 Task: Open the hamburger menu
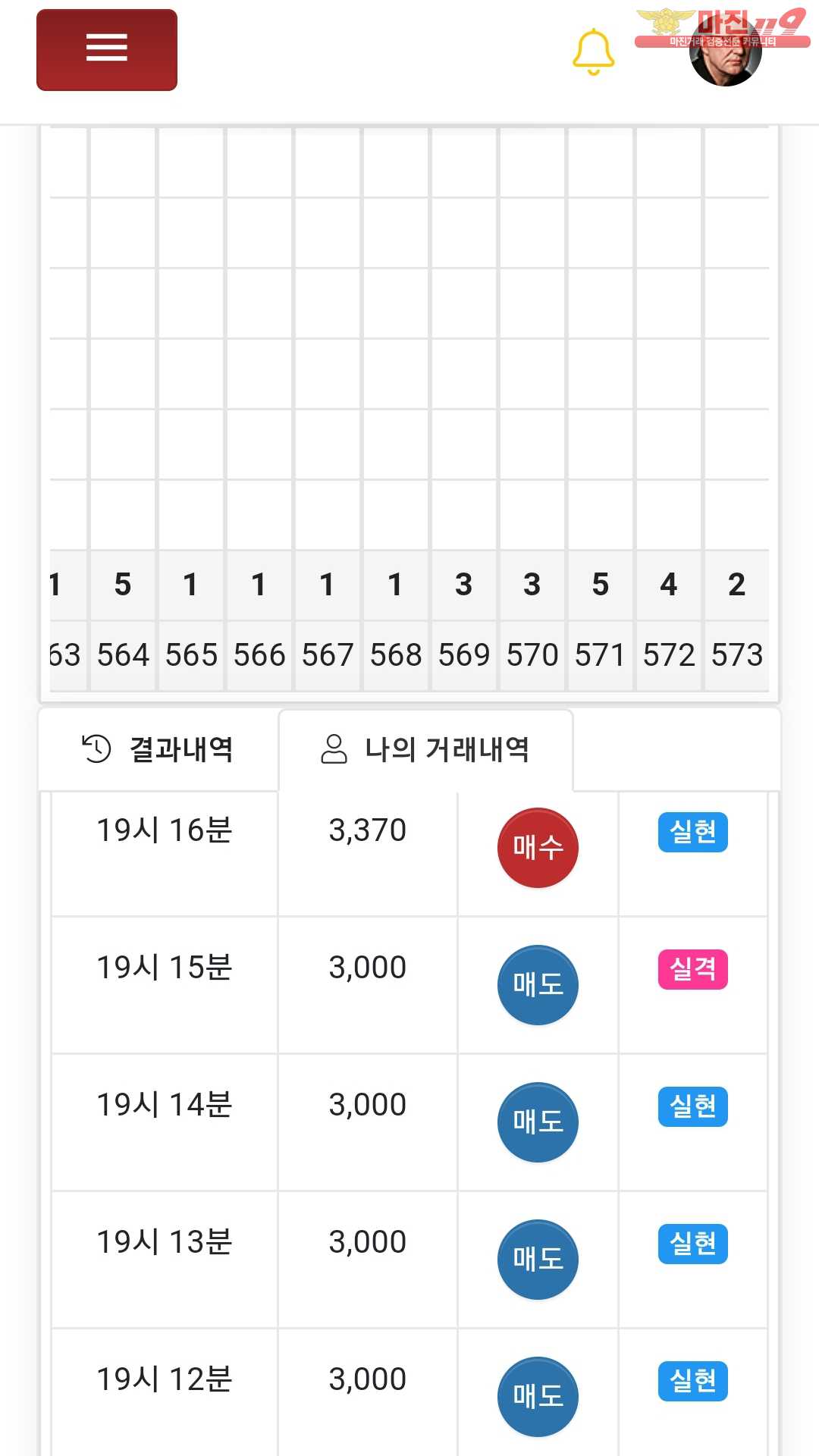107,50
